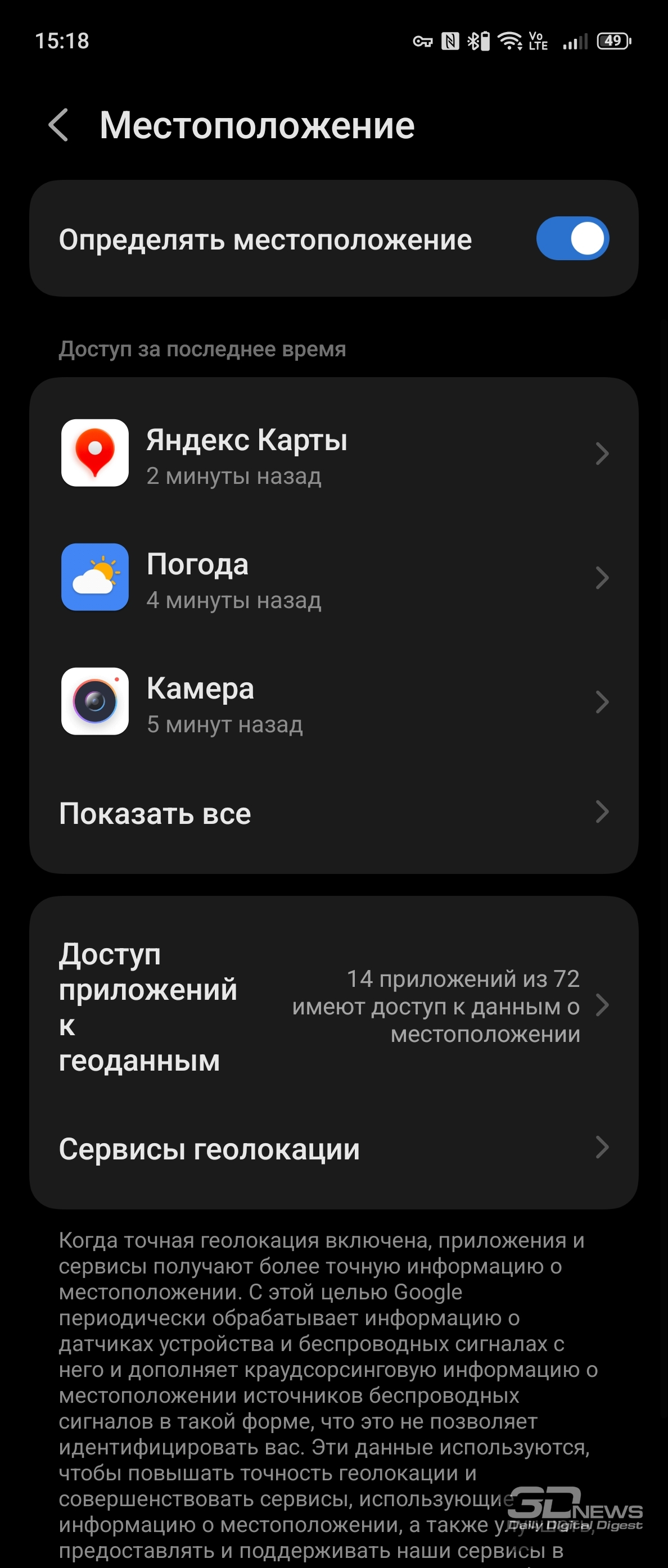
Task: Open Сервисы геолокации
Action: point(333,1149)
